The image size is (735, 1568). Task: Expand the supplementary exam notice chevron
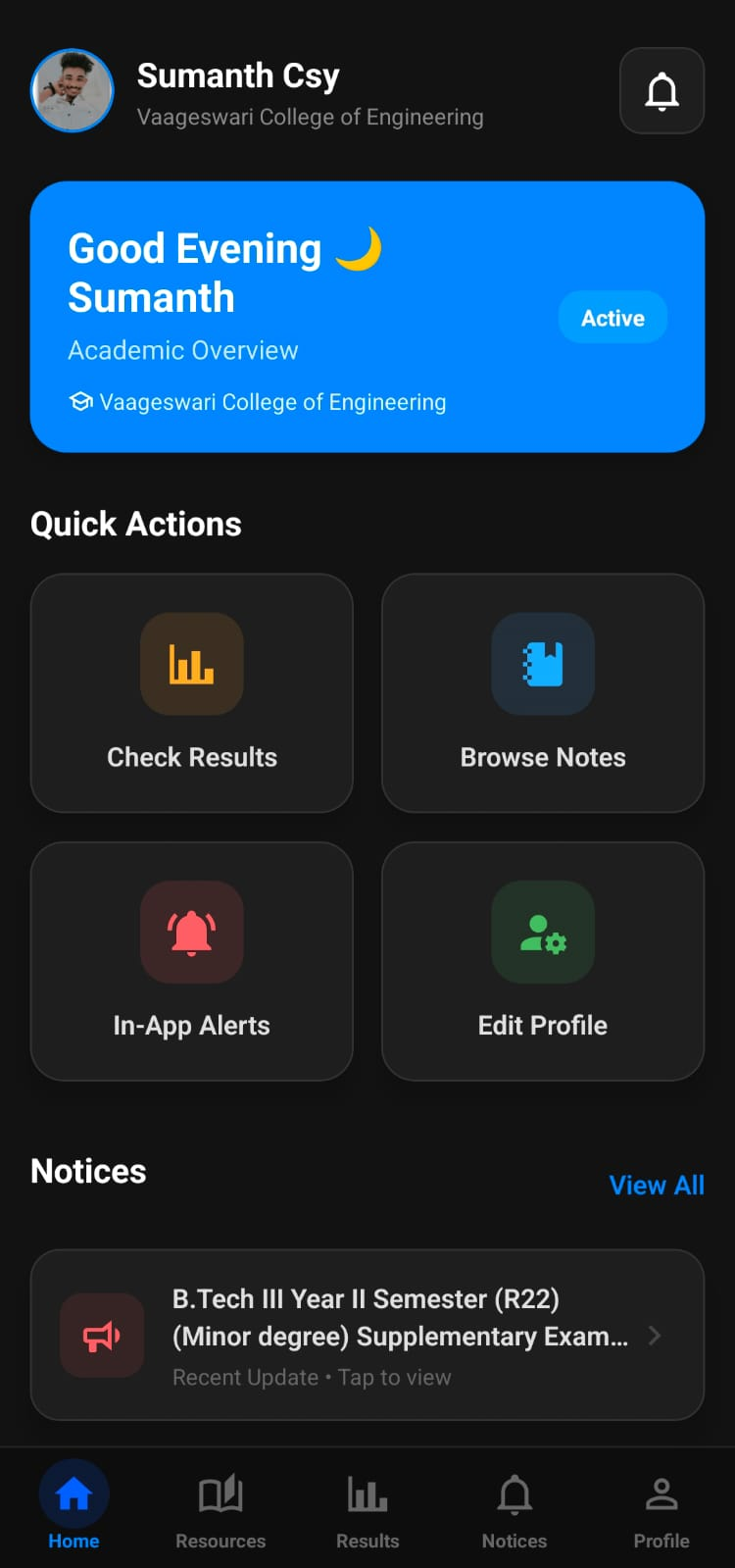[x=654, y=1335]
